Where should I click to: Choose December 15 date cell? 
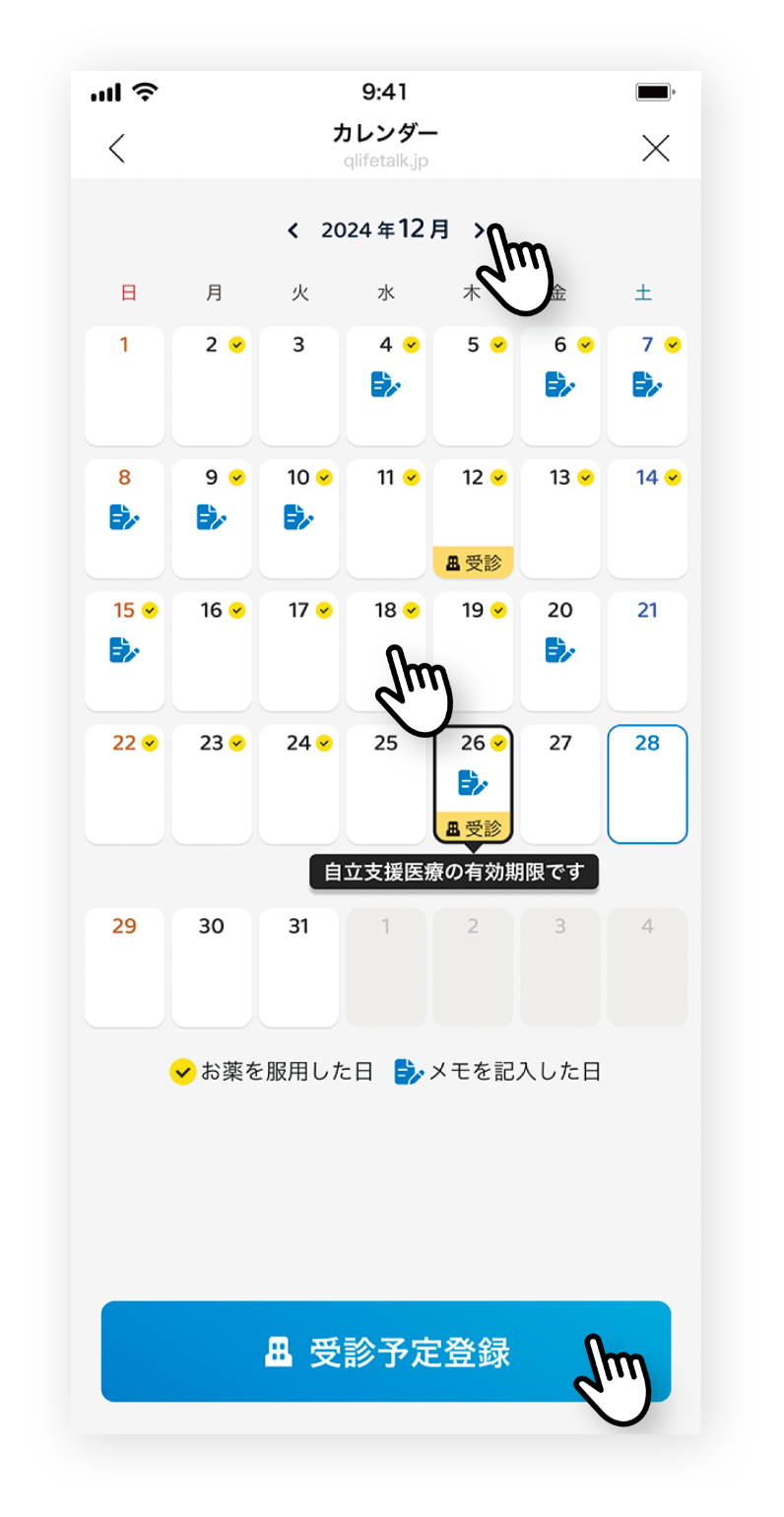click(124, 651)
